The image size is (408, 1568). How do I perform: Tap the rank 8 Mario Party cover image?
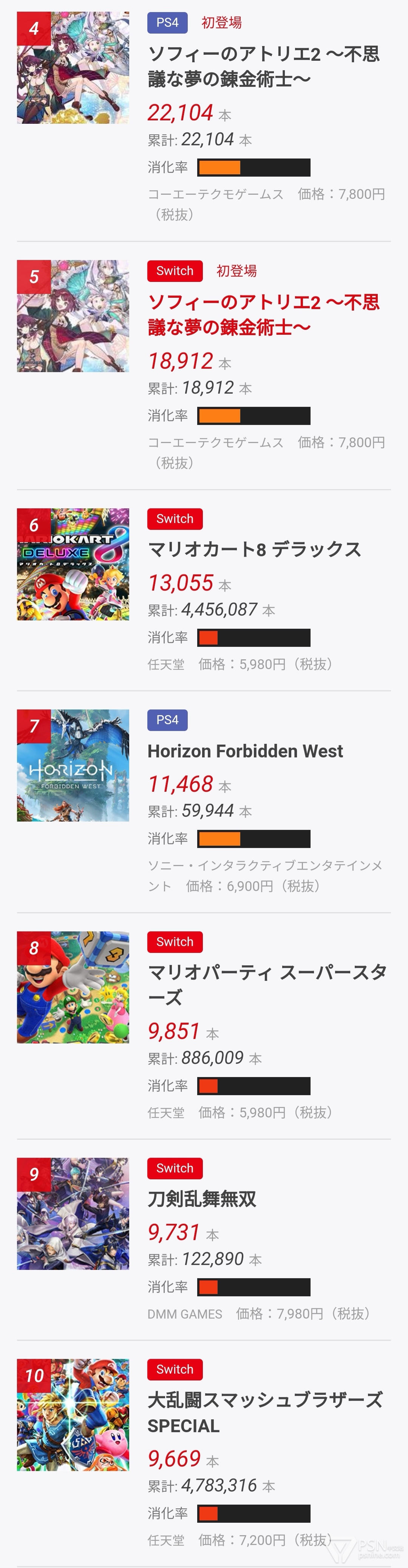pos(73,987)
